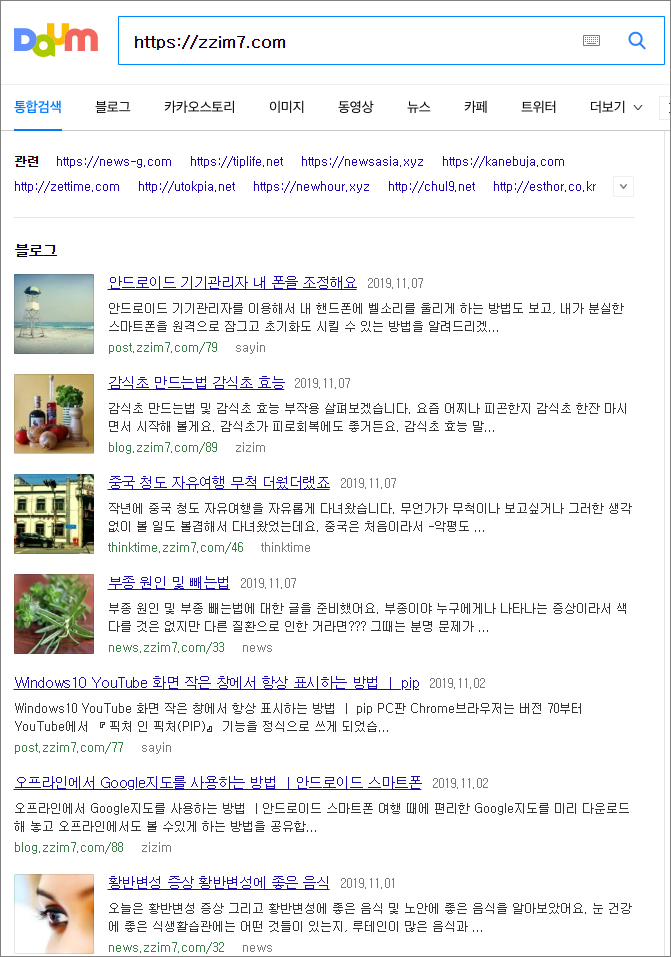This screenshot has height=957, width=671.
Task: Switch to the 카카오스토리 tab
Action: (x=199, y=106)
